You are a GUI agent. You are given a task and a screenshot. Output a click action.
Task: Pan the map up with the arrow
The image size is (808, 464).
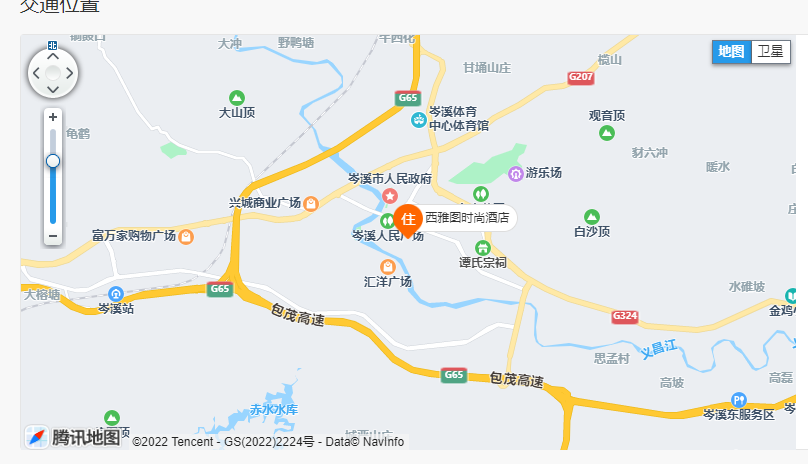click(x=53, y=58)
